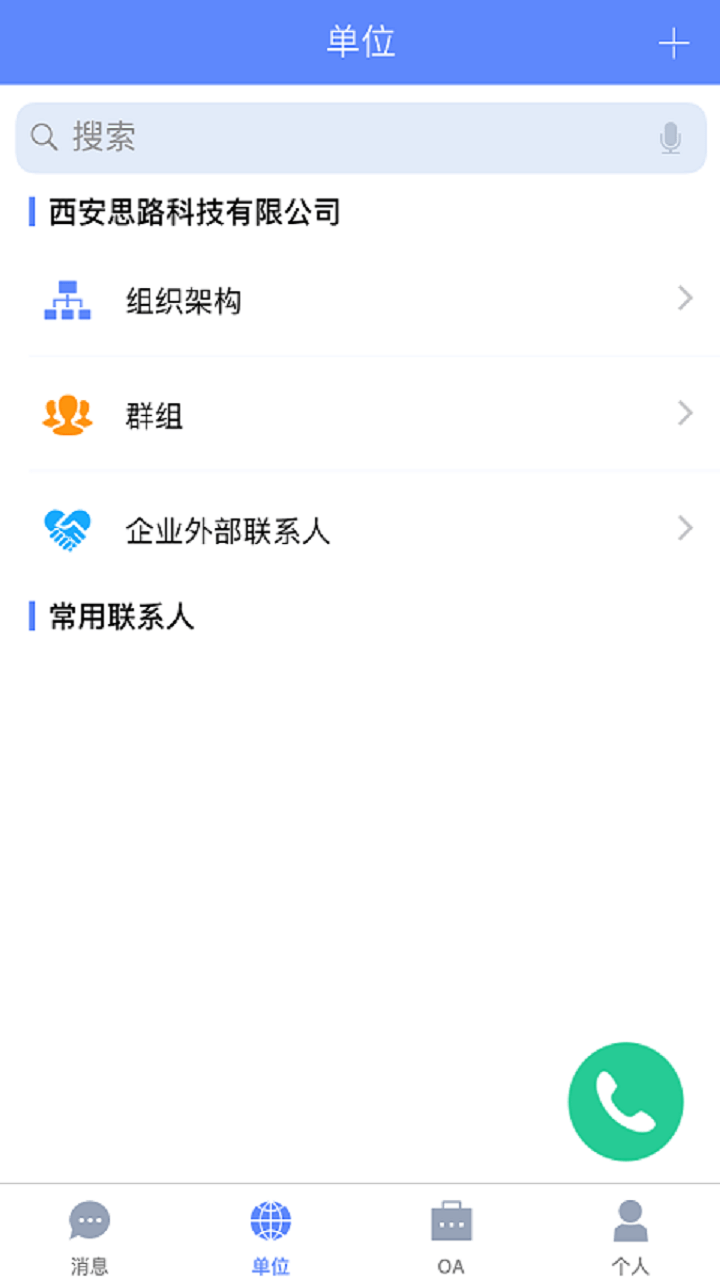Start voice input with the microphone

point(670,138)
